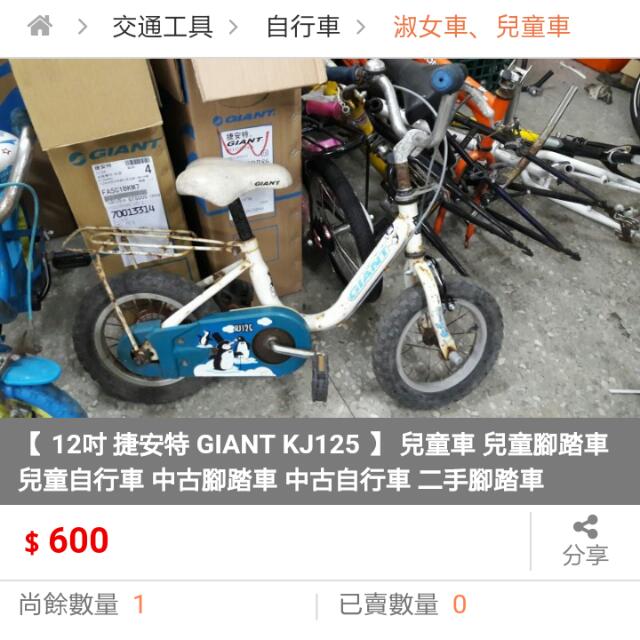View the GIANT KJ125 bike photo
The image size is (640, 640).
320,240
